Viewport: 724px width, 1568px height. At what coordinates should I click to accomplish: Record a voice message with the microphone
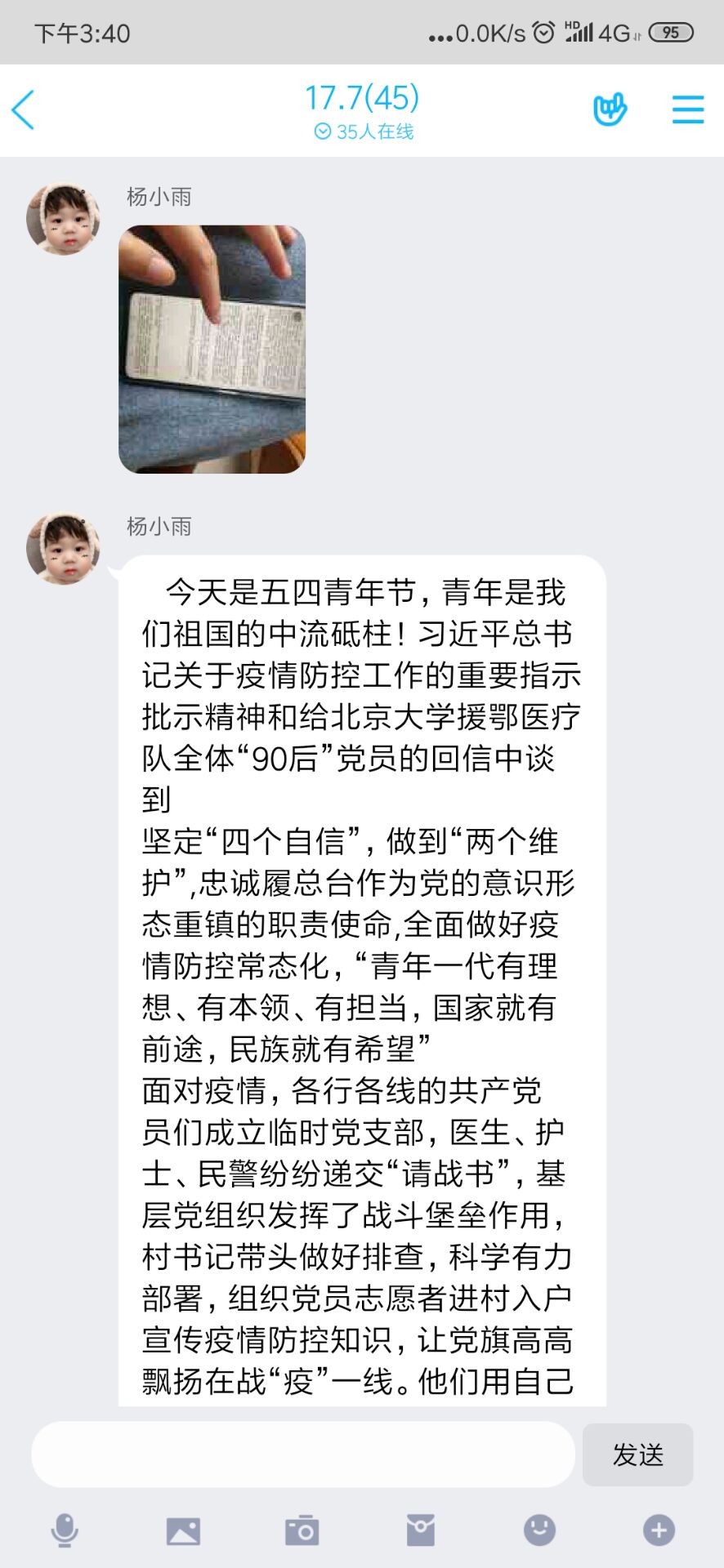[x=65, y=1530]
